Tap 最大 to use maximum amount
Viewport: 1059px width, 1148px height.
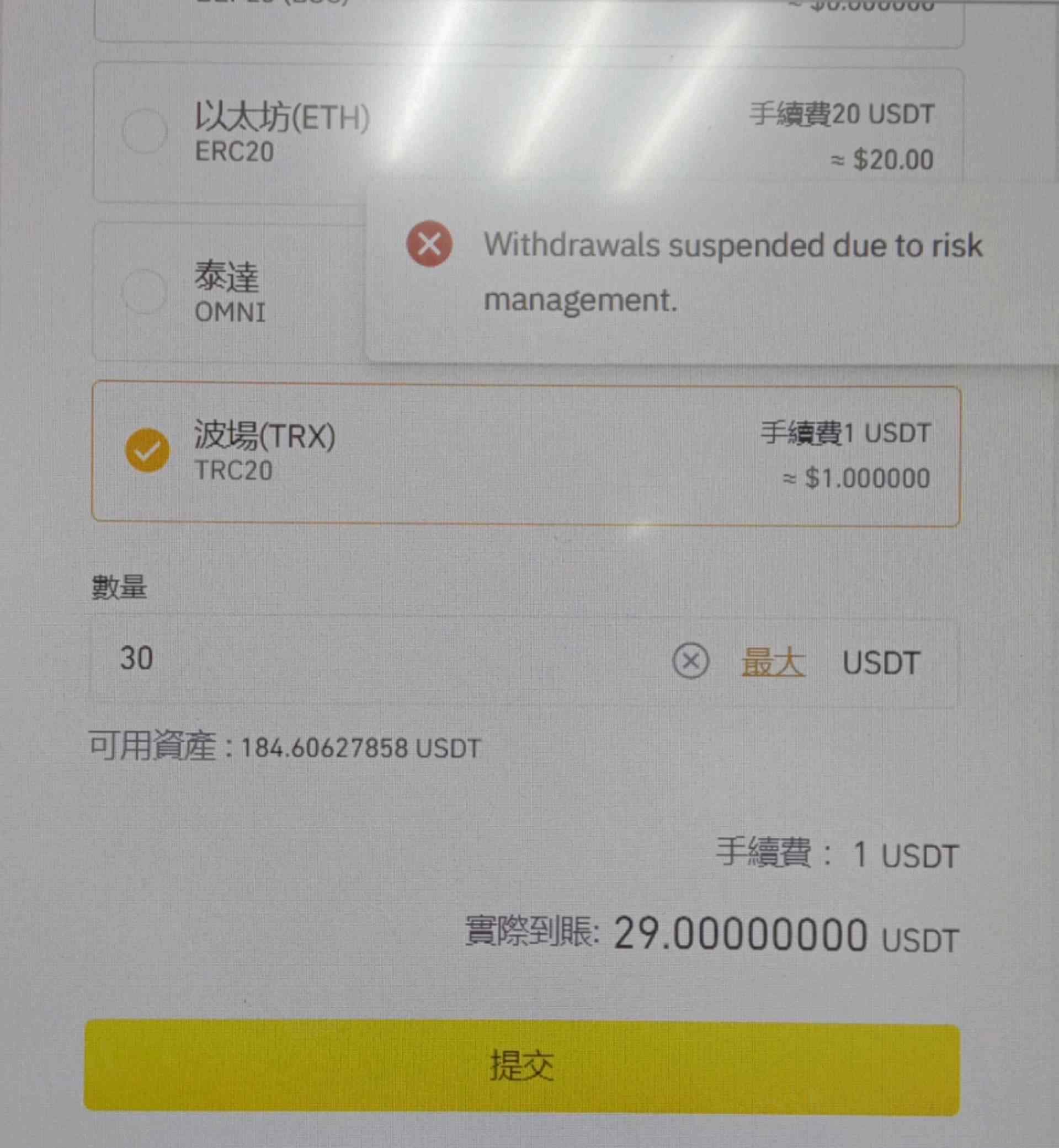point(773,662)
